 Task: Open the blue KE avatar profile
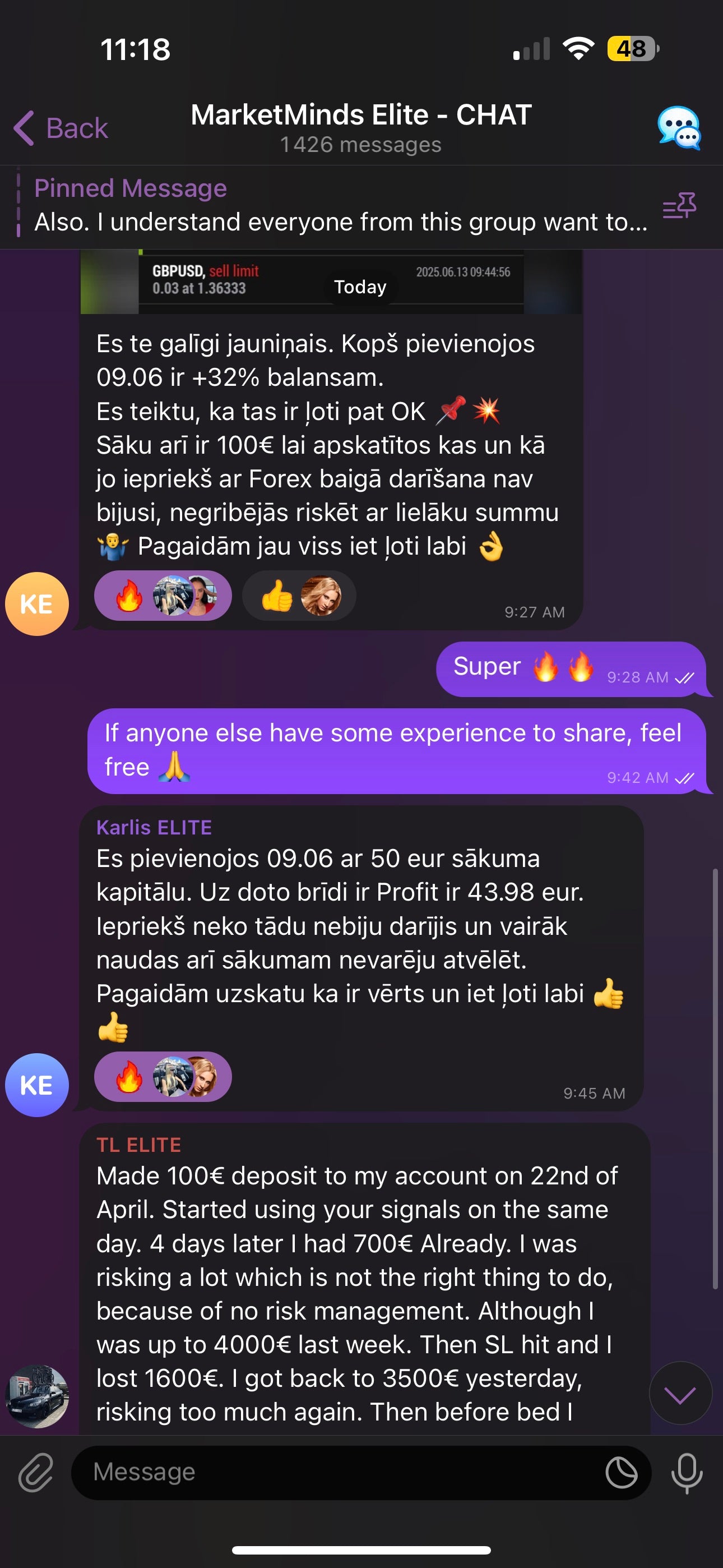36,1085
